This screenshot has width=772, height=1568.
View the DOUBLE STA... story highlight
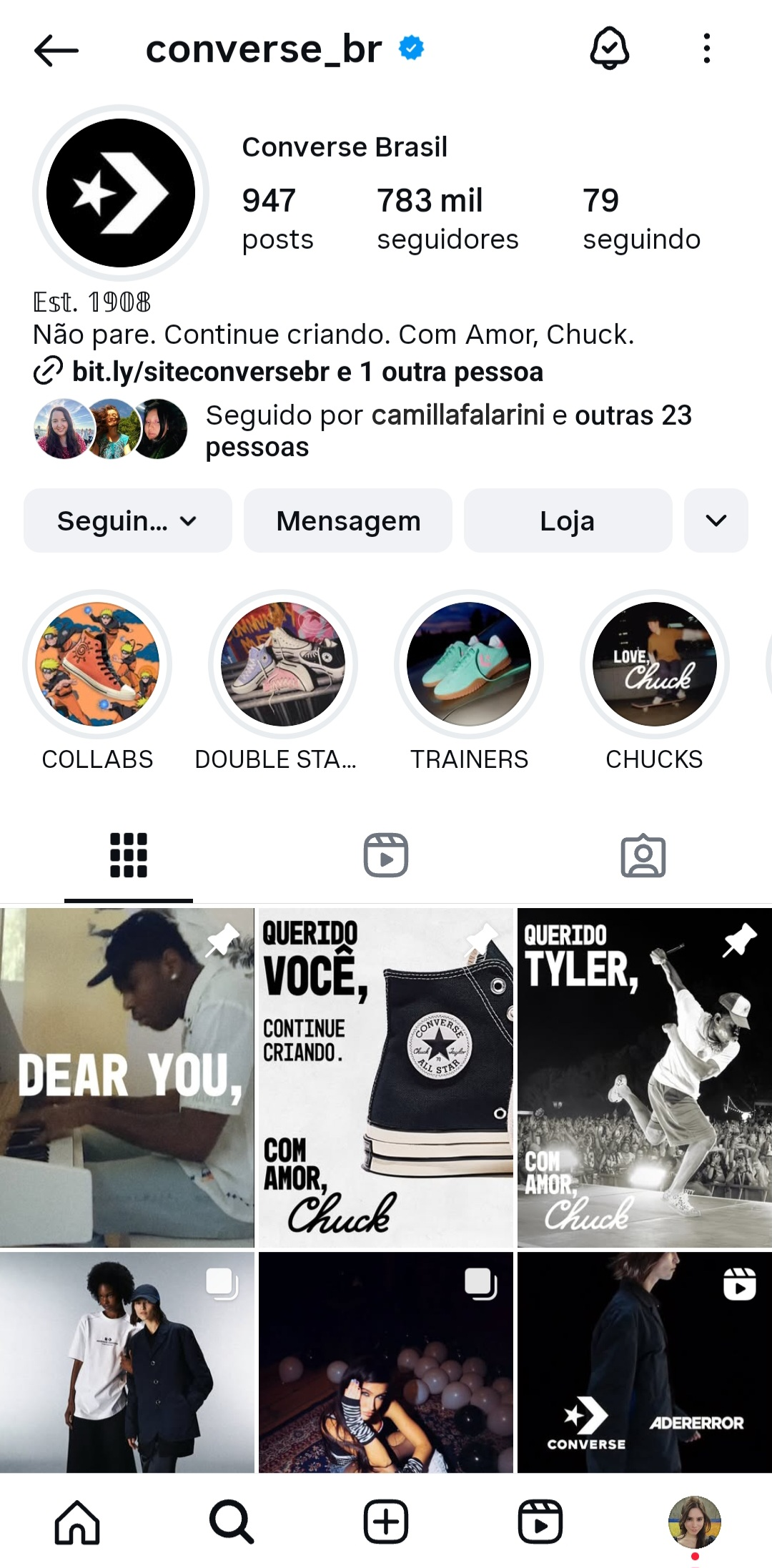coord(283,664)
